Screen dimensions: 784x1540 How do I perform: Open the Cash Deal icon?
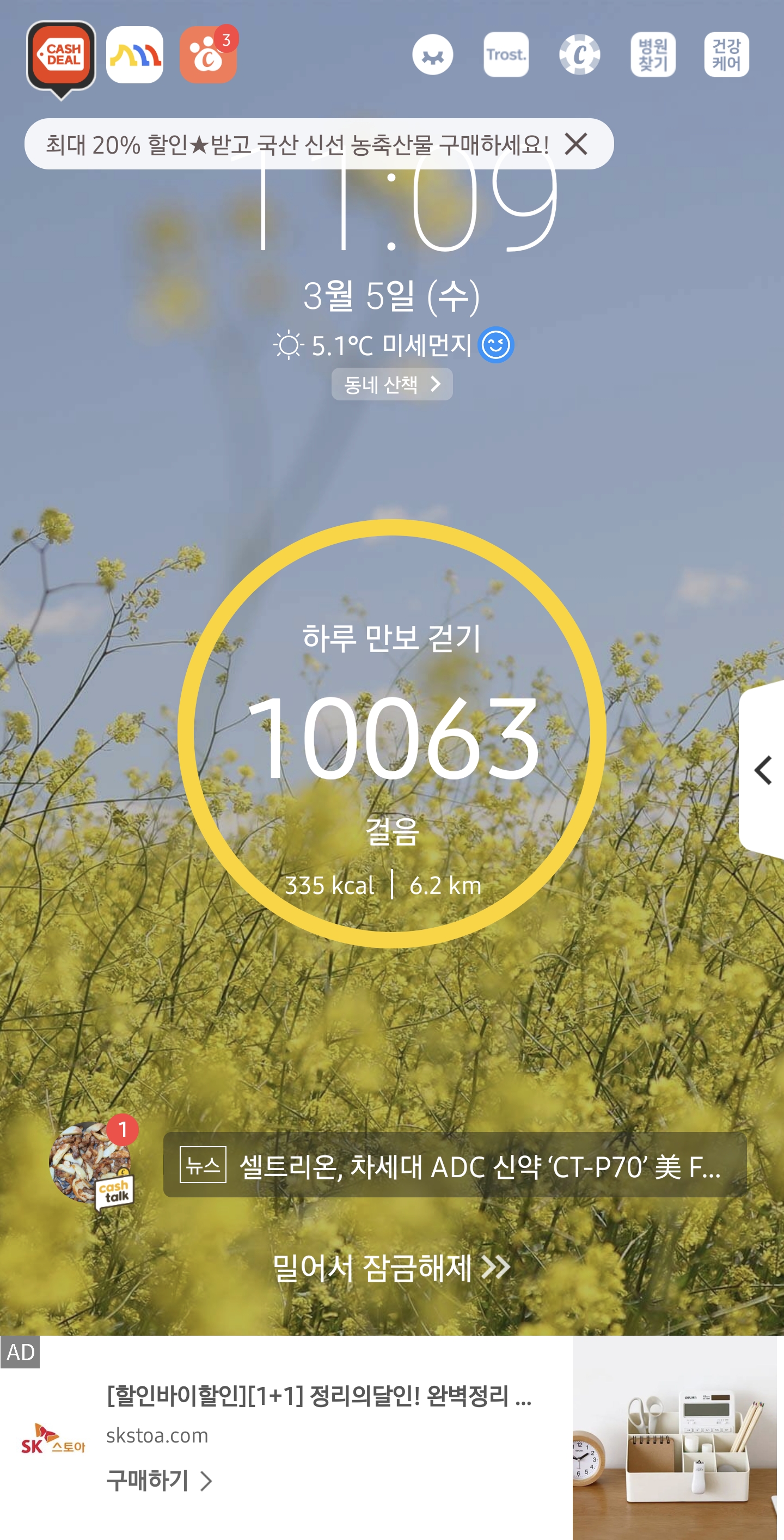click(61, 56)
